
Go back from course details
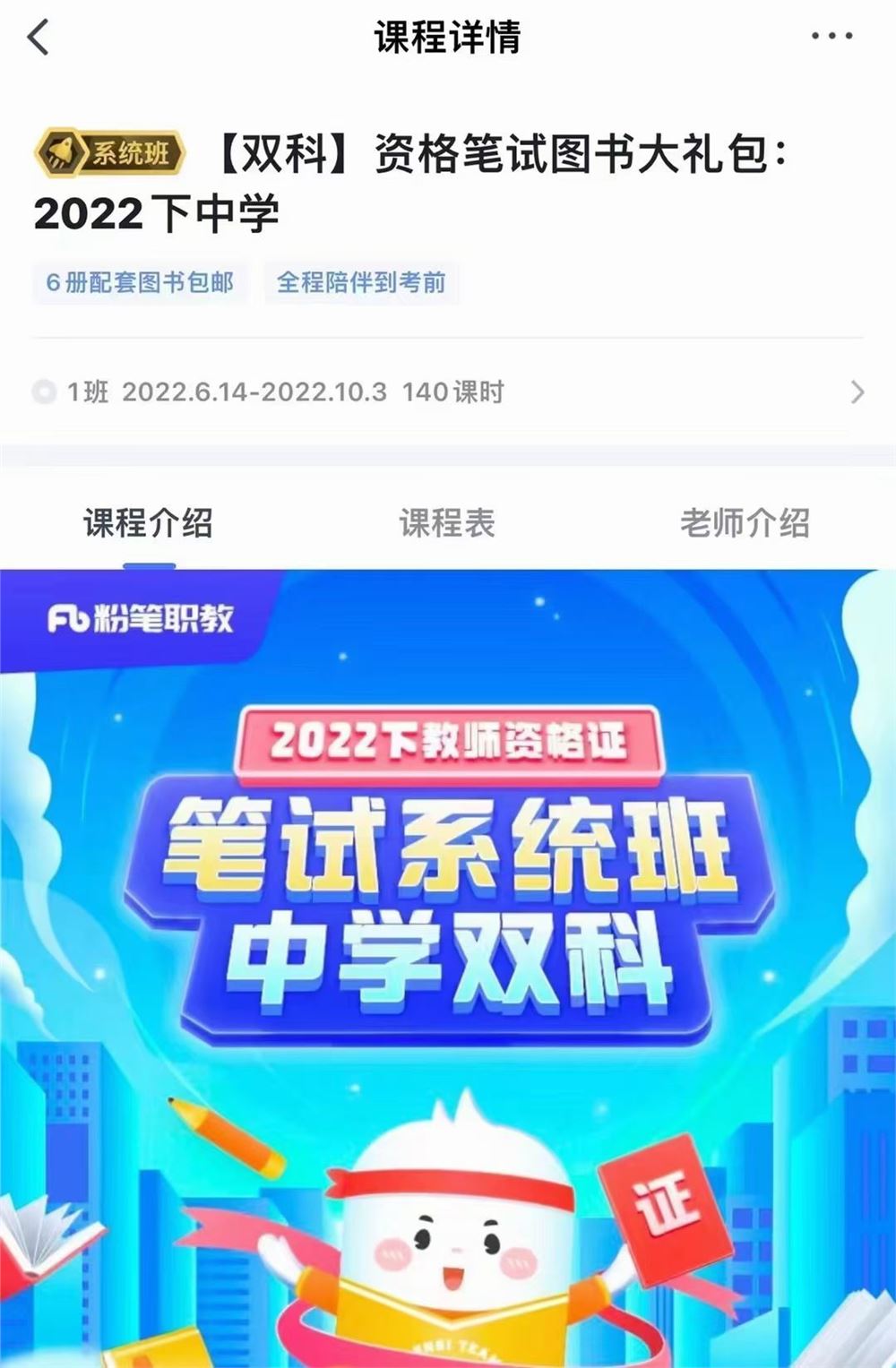point(39,38)
